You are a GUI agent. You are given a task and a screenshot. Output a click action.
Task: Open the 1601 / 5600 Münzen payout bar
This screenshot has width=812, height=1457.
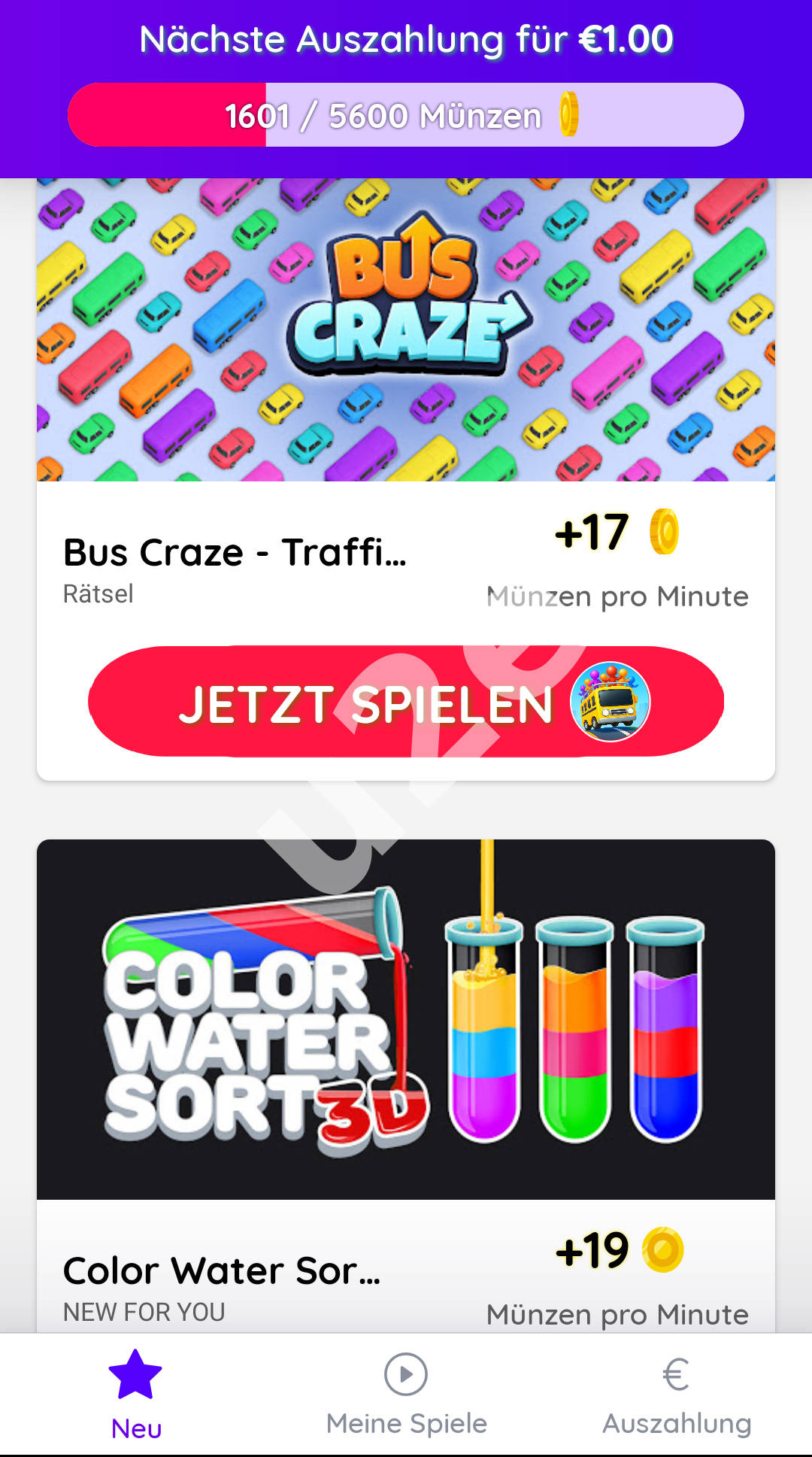[x=406, y=115]
